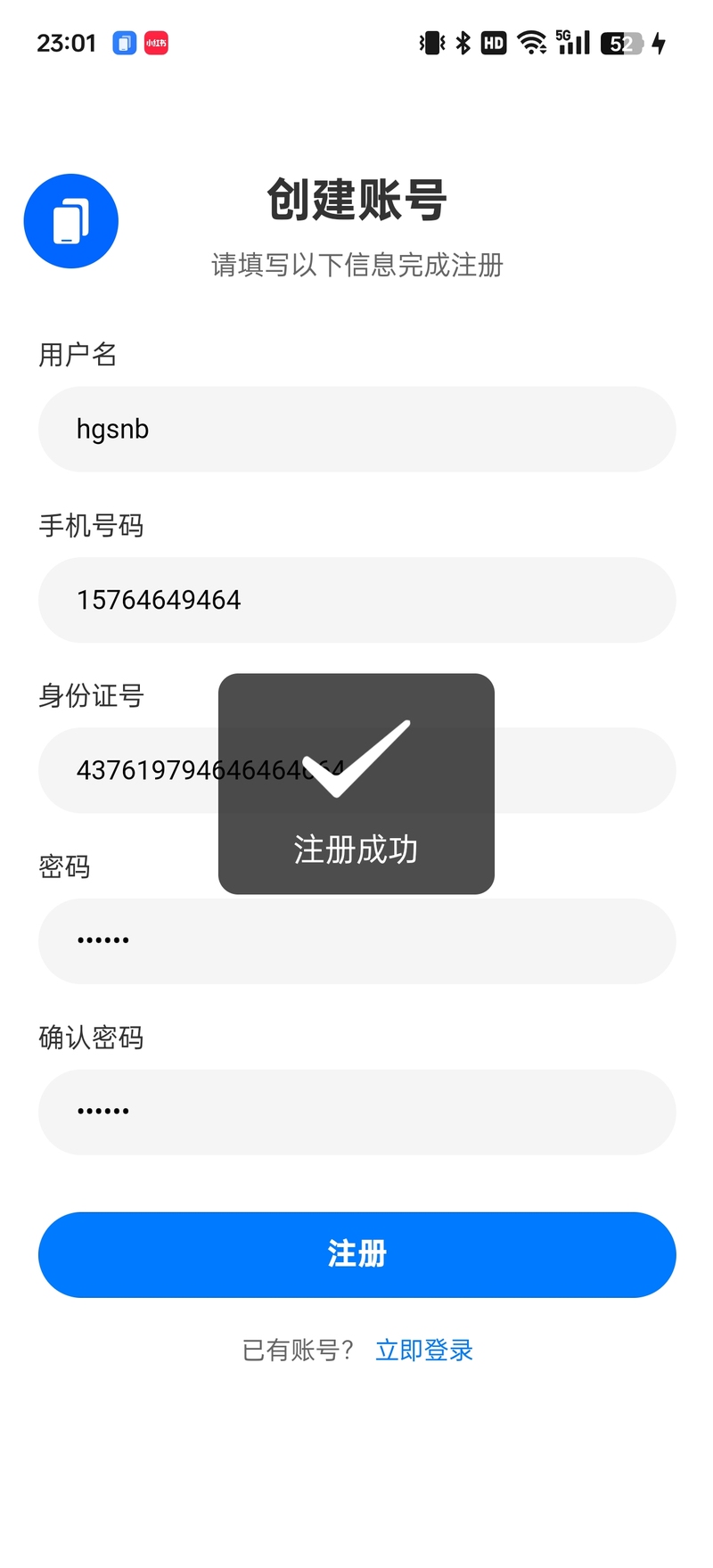Tap the 用户名 field containing hgsnb
This screenshot has width=713, height=1568.
coord(356,429)
